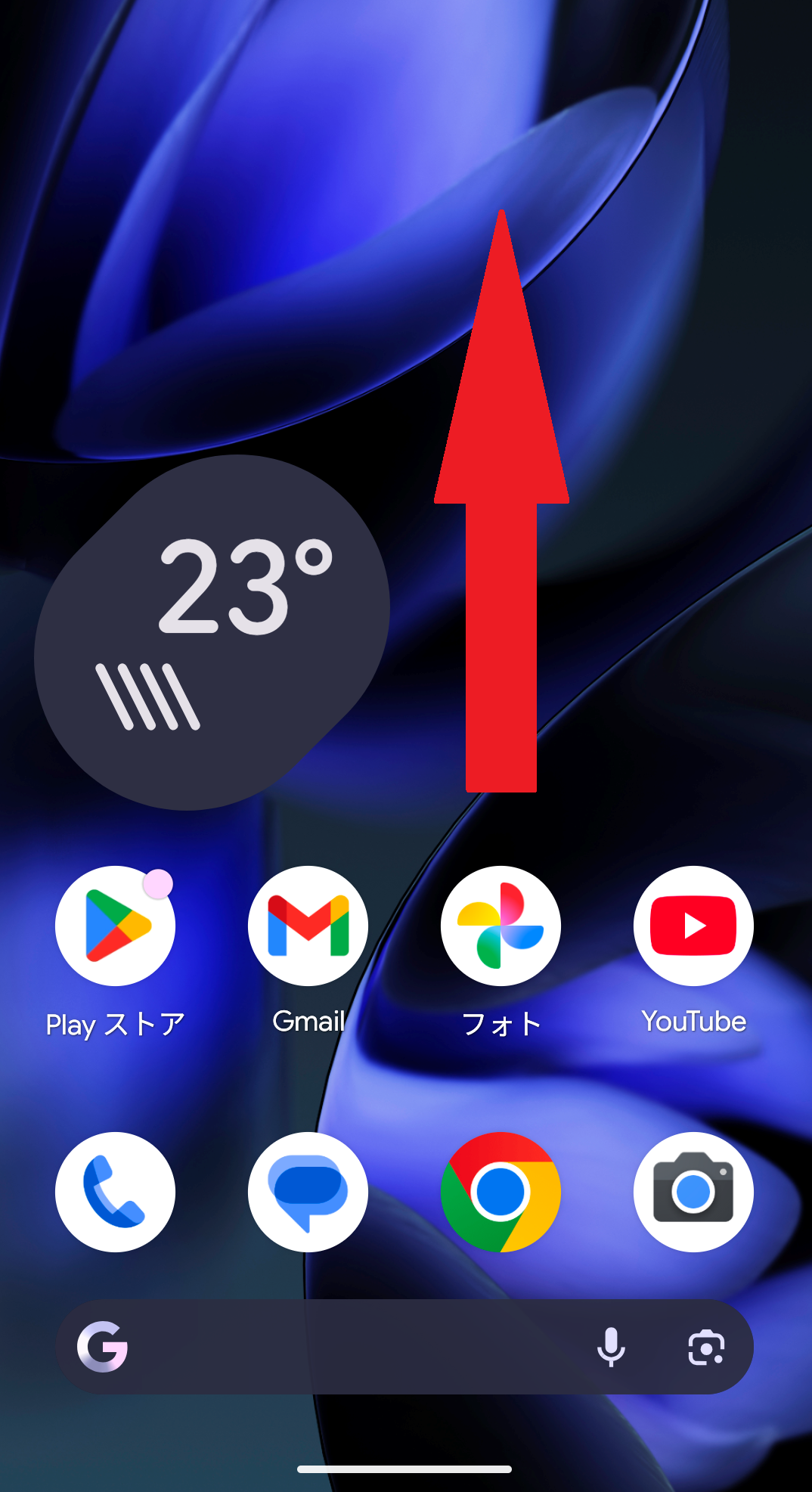Launch the Chrome browser

[x=501, y=1192]
